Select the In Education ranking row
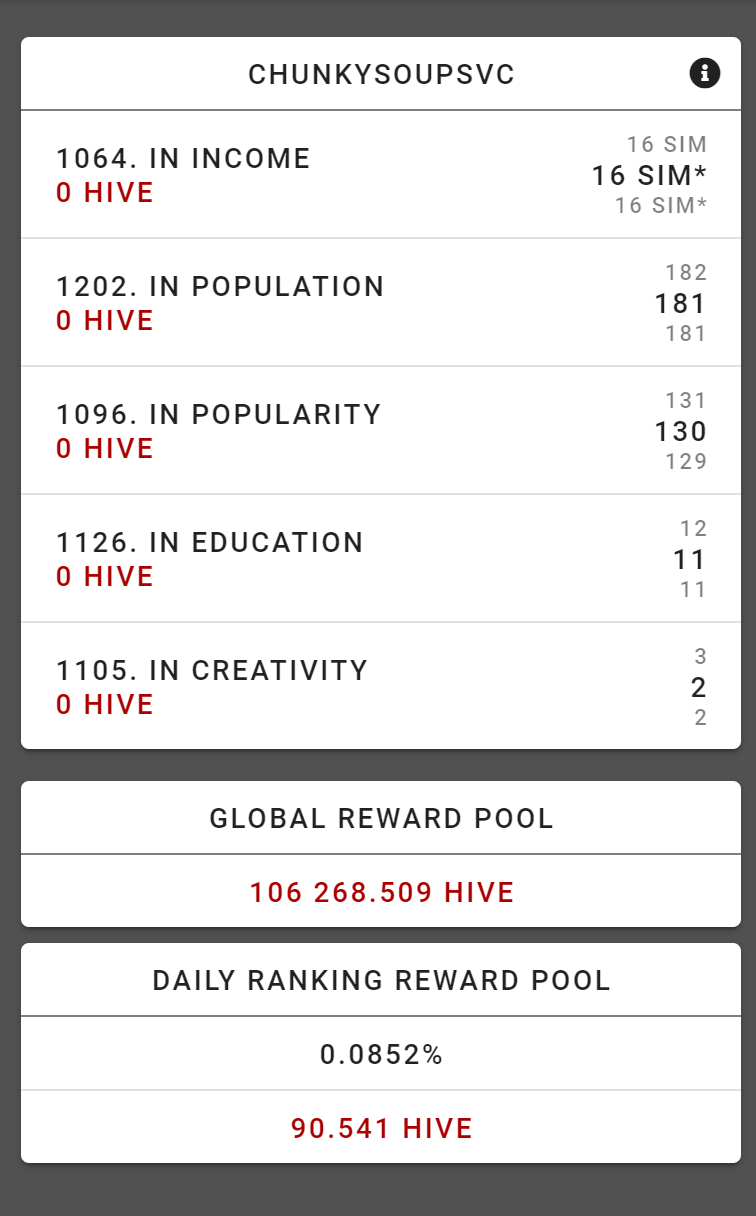756x1216 pixels. coord(381,559)
